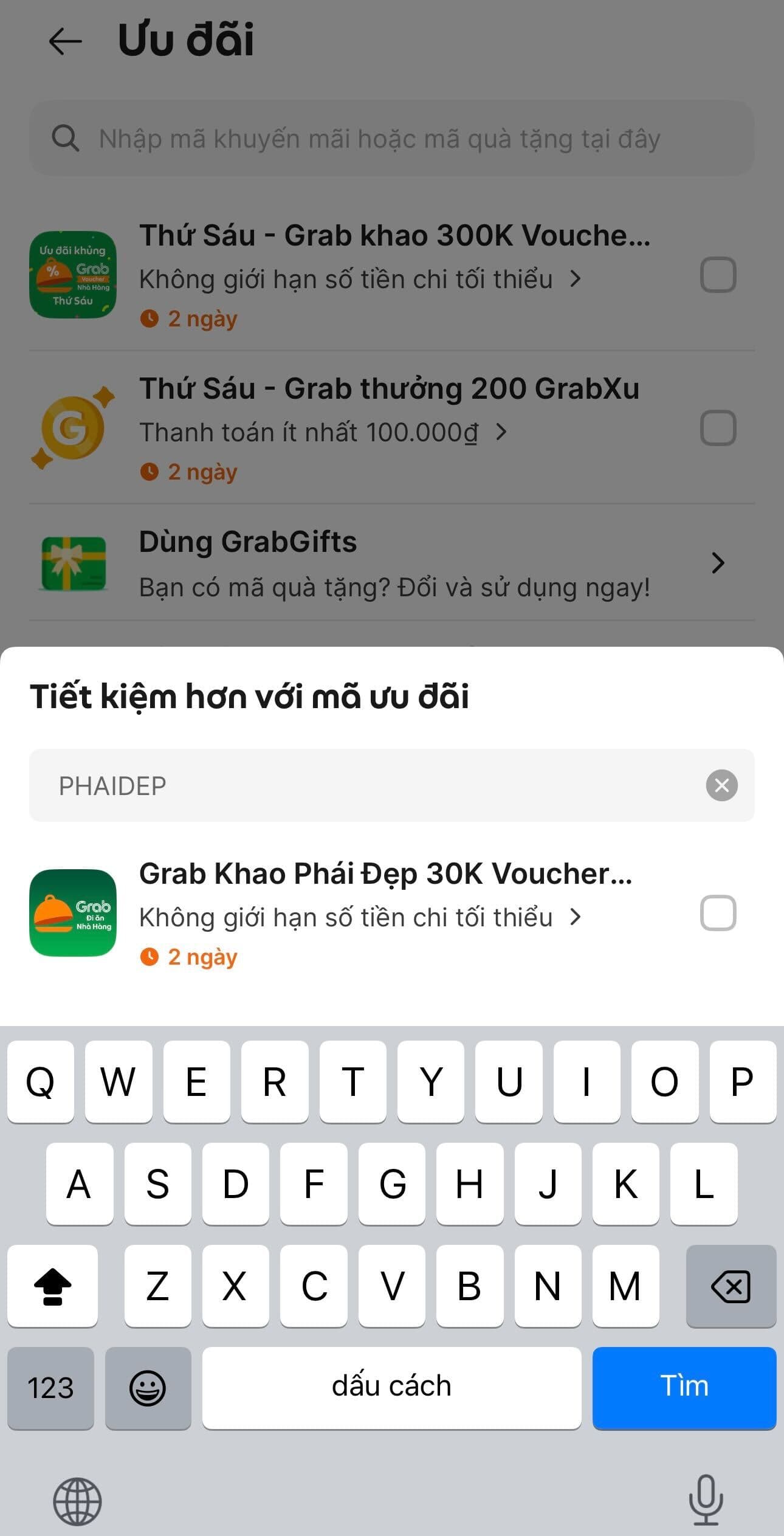Switch keyboard language with the globe key
The image size is (784, 1536).
(x=77, y=1501)
